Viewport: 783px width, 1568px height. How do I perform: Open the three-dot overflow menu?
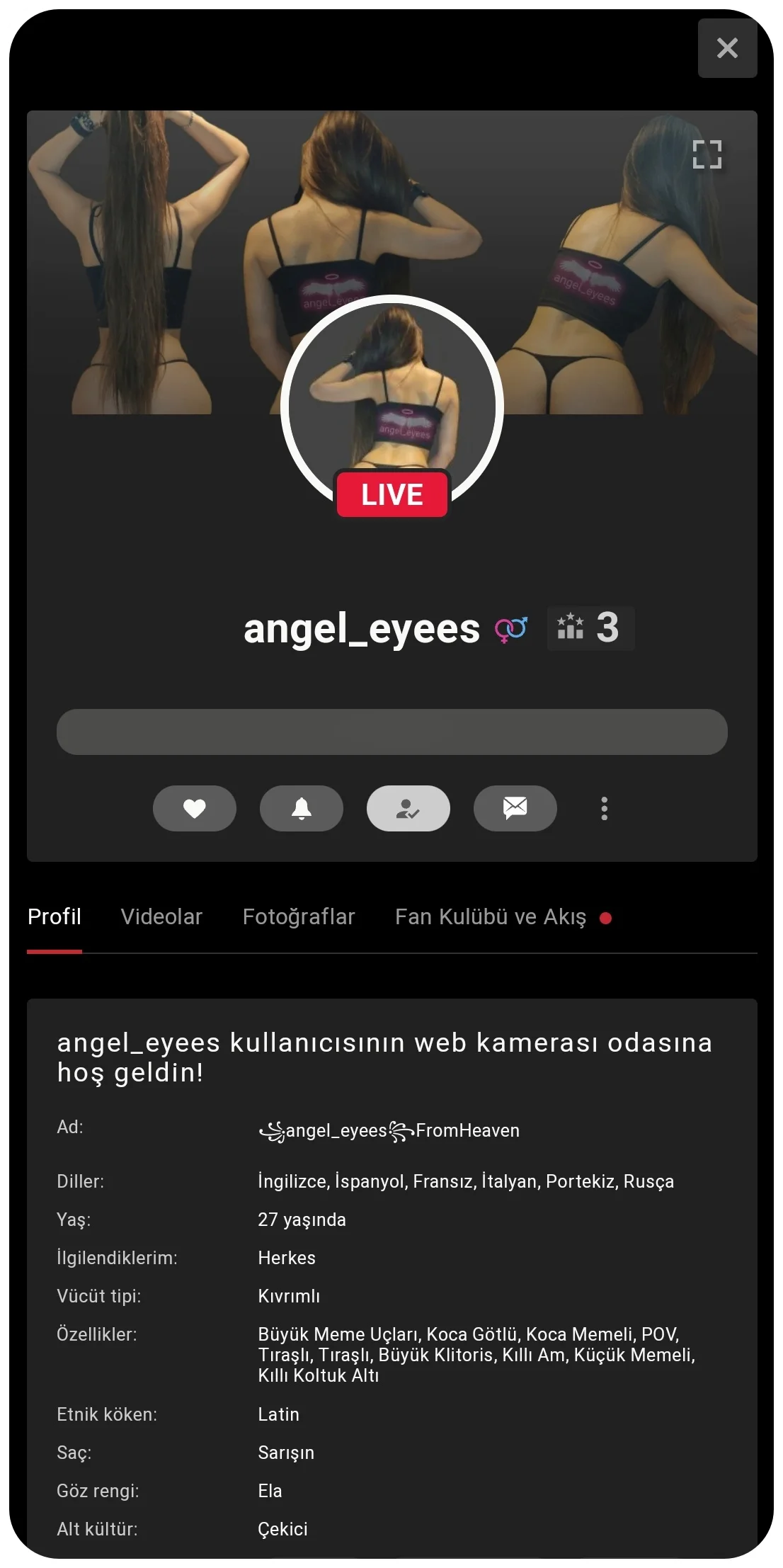point(604,808)
